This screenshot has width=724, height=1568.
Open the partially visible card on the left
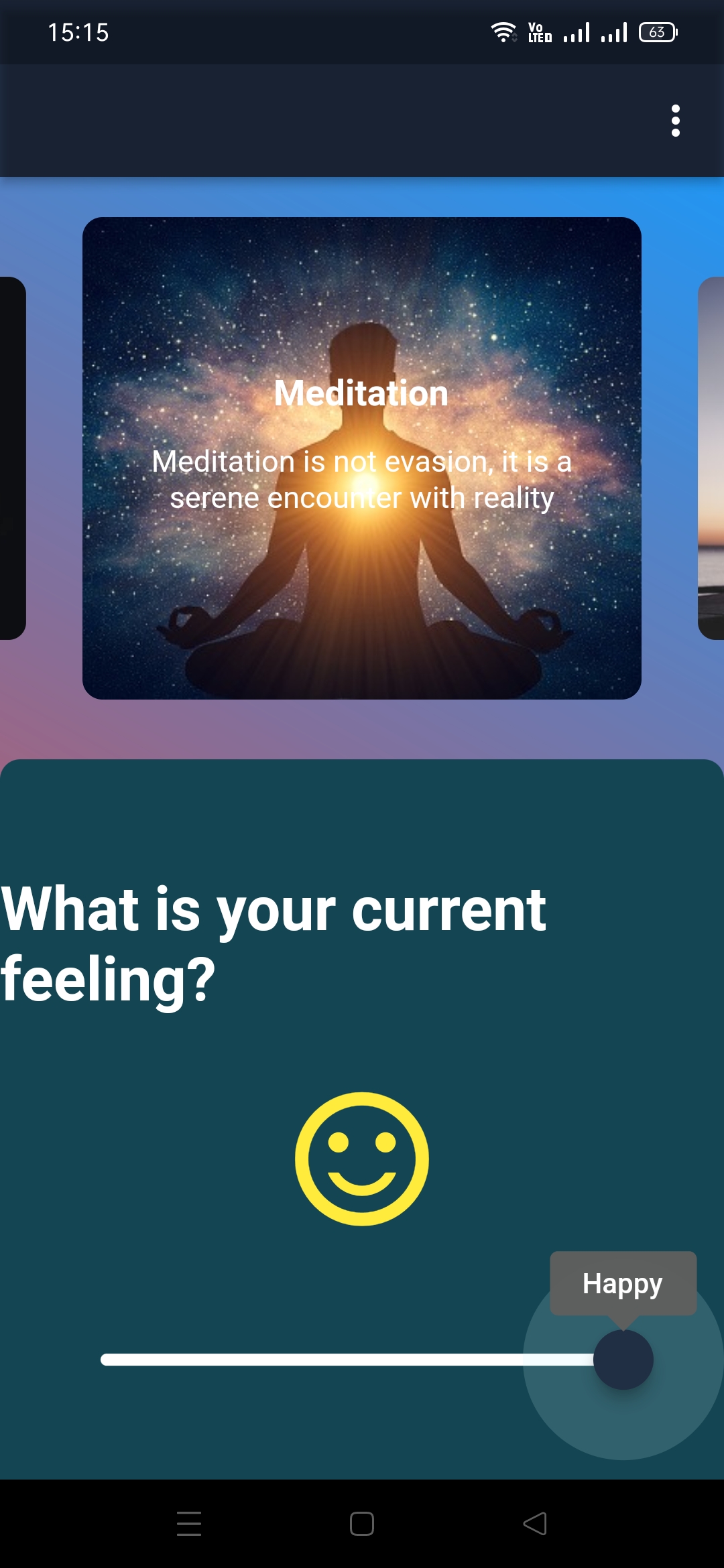pyautogui.click(x=13, y=458)
